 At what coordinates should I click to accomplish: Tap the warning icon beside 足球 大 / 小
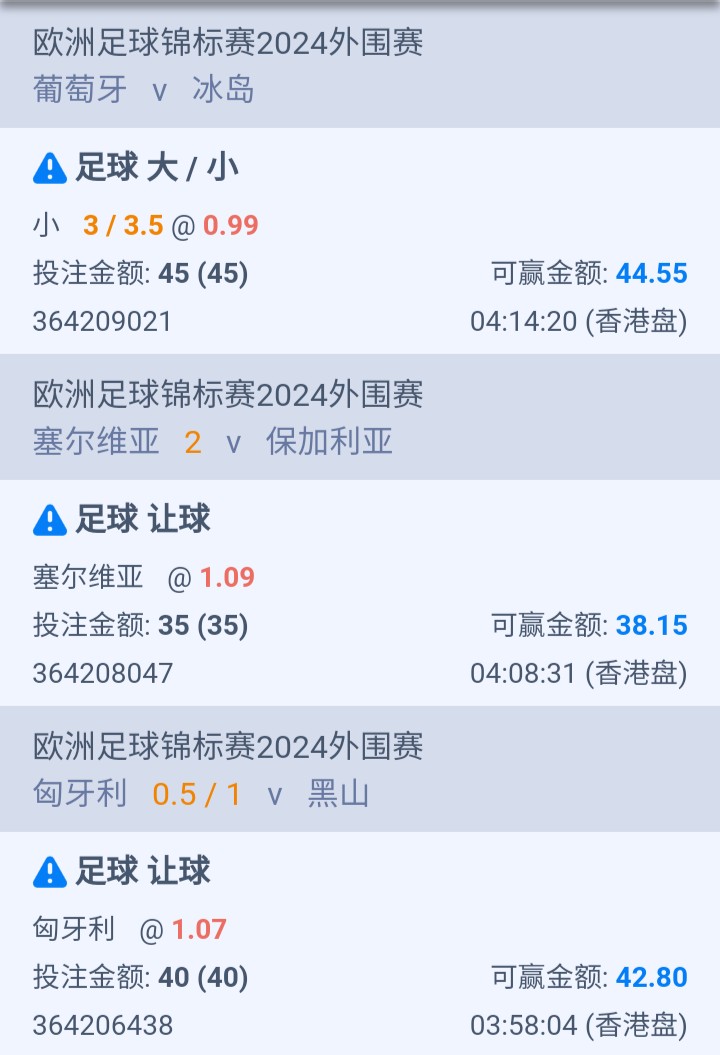[x=50, y=168]
